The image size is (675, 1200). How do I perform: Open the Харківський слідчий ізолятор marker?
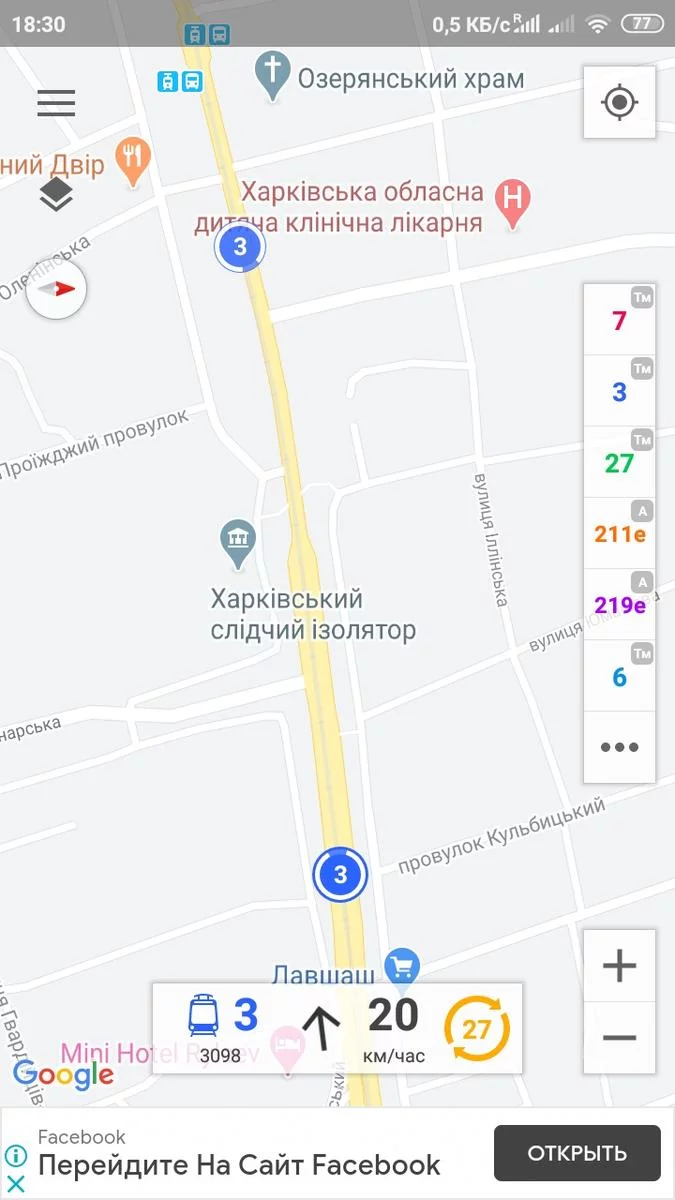238,545
